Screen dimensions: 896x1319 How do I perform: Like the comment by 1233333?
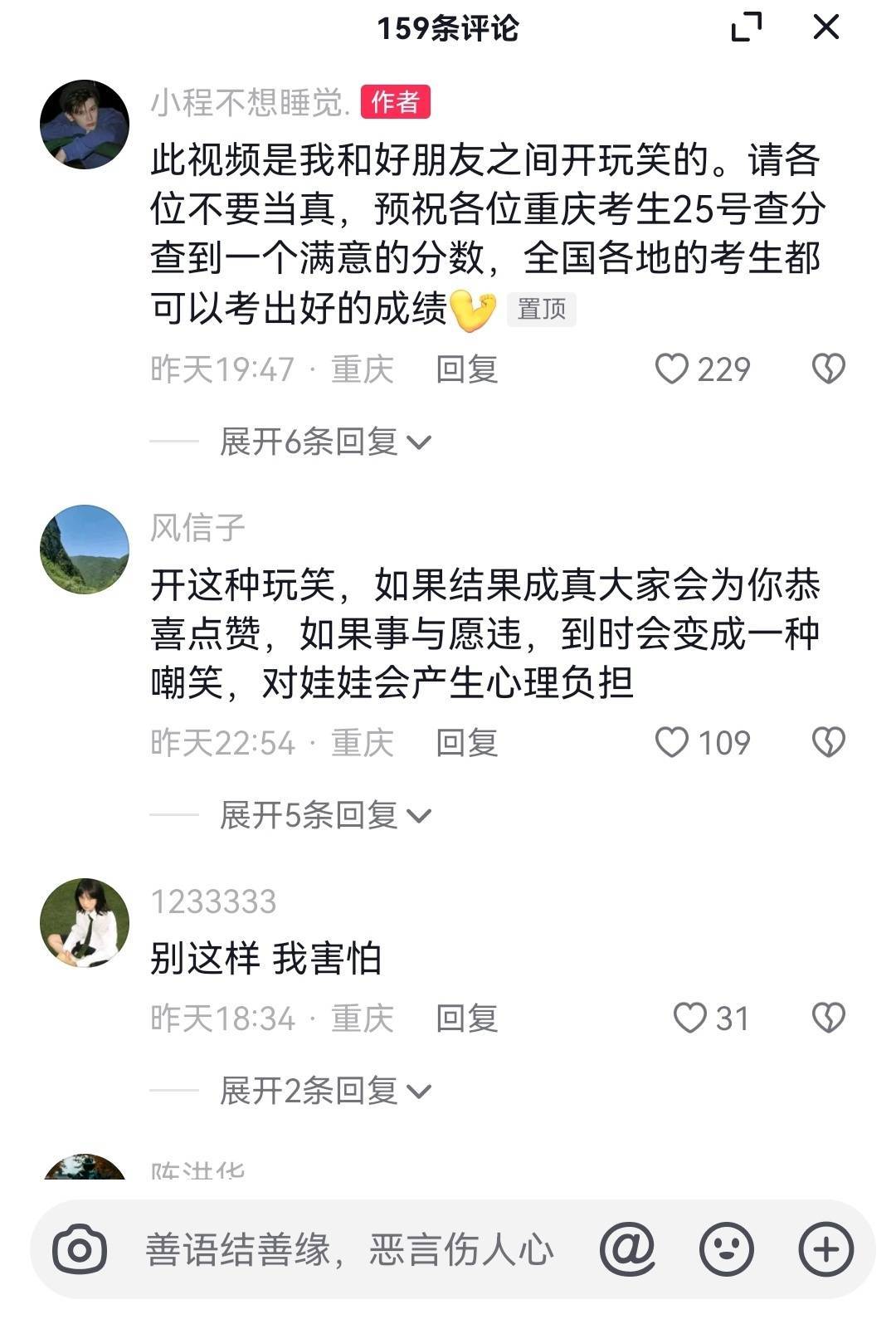pyautogui.click(x=689, y=1019)
